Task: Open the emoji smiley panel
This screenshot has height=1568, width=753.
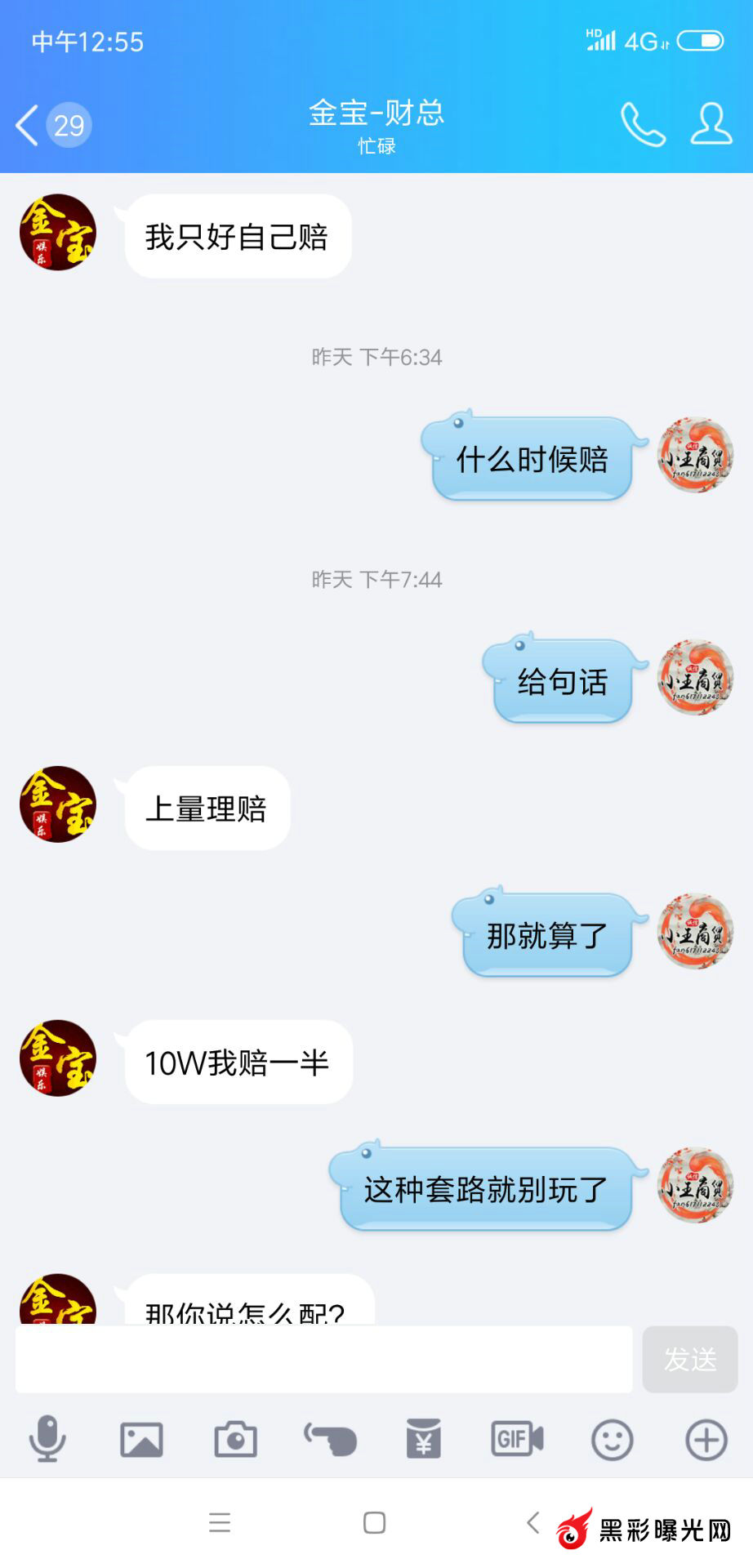Action: click(612, 1439)
